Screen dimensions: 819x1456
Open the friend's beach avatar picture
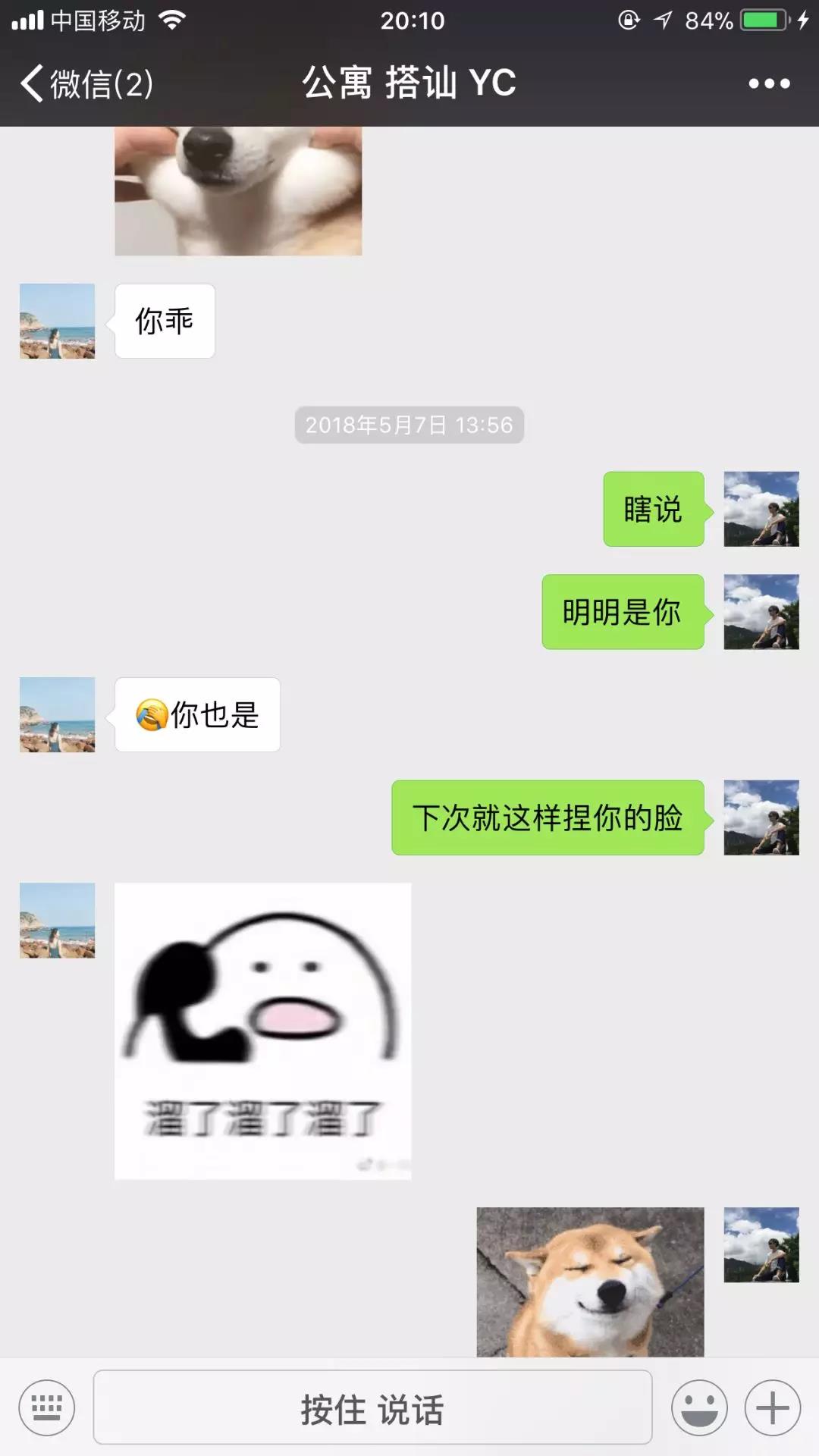(x=56, y=322)
